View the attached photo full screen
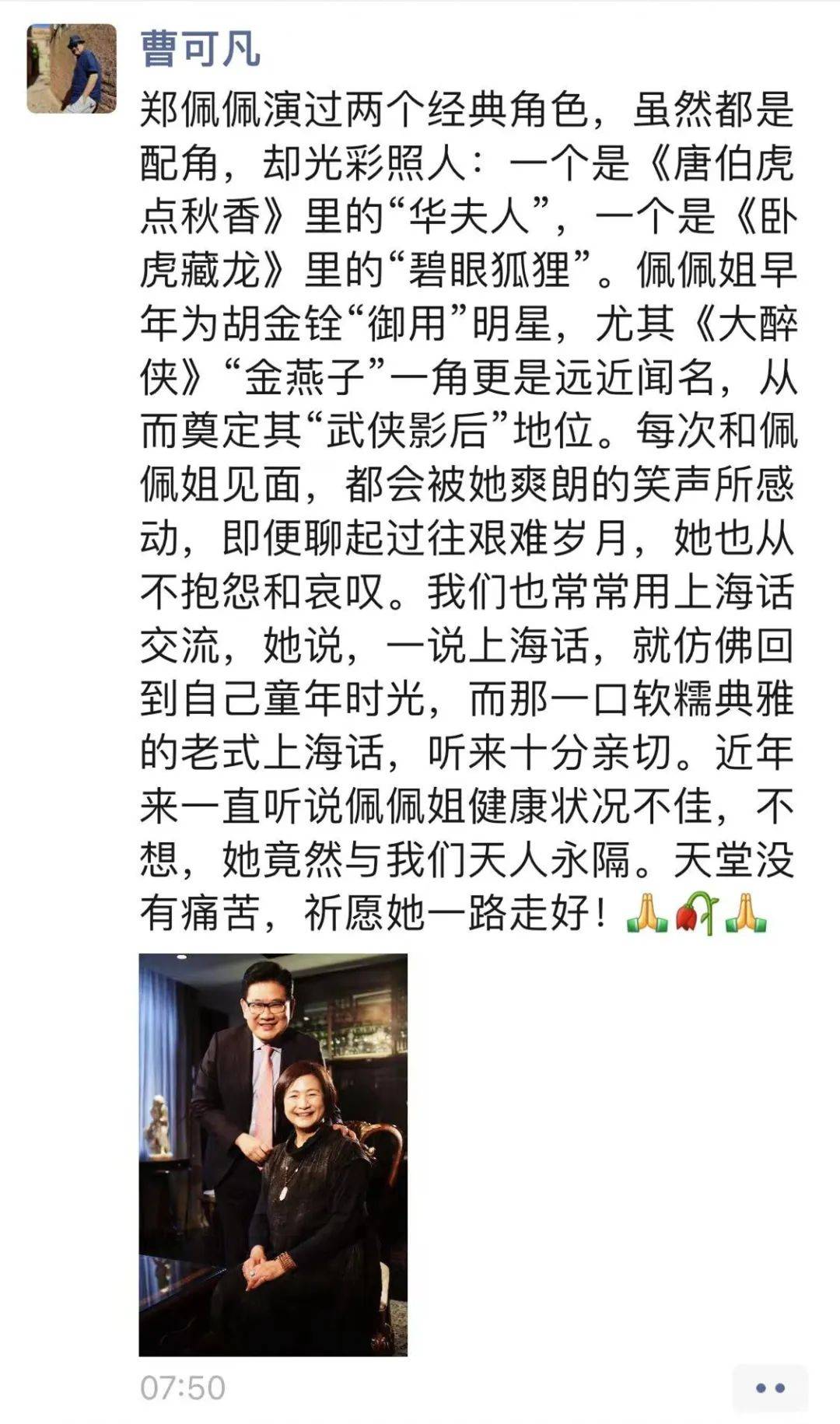Image resolution: width=840 pixels, height=1424 pixels. point(273,1154)
